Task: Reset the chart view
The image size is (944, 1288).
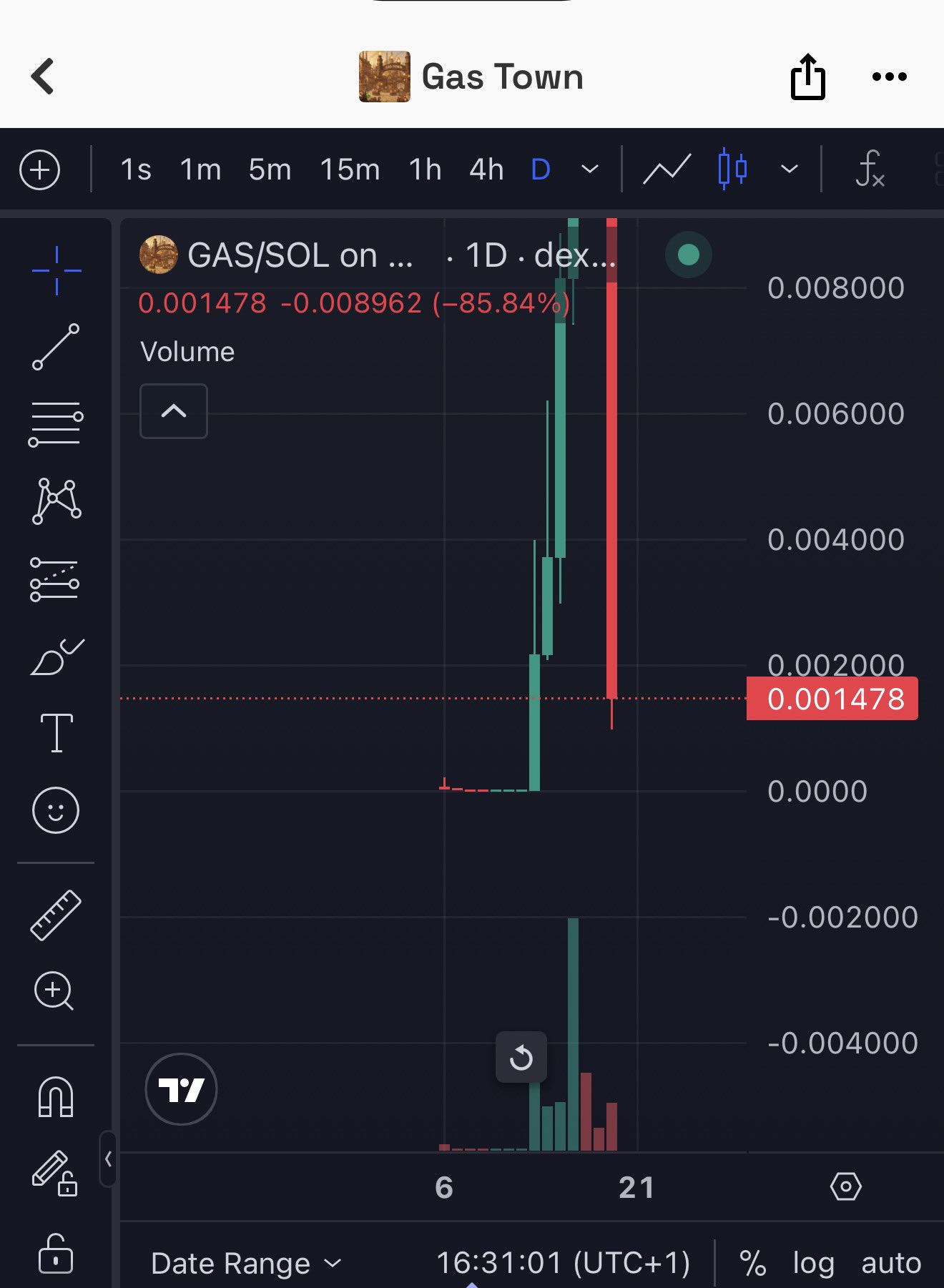Action: [521, 1057]
